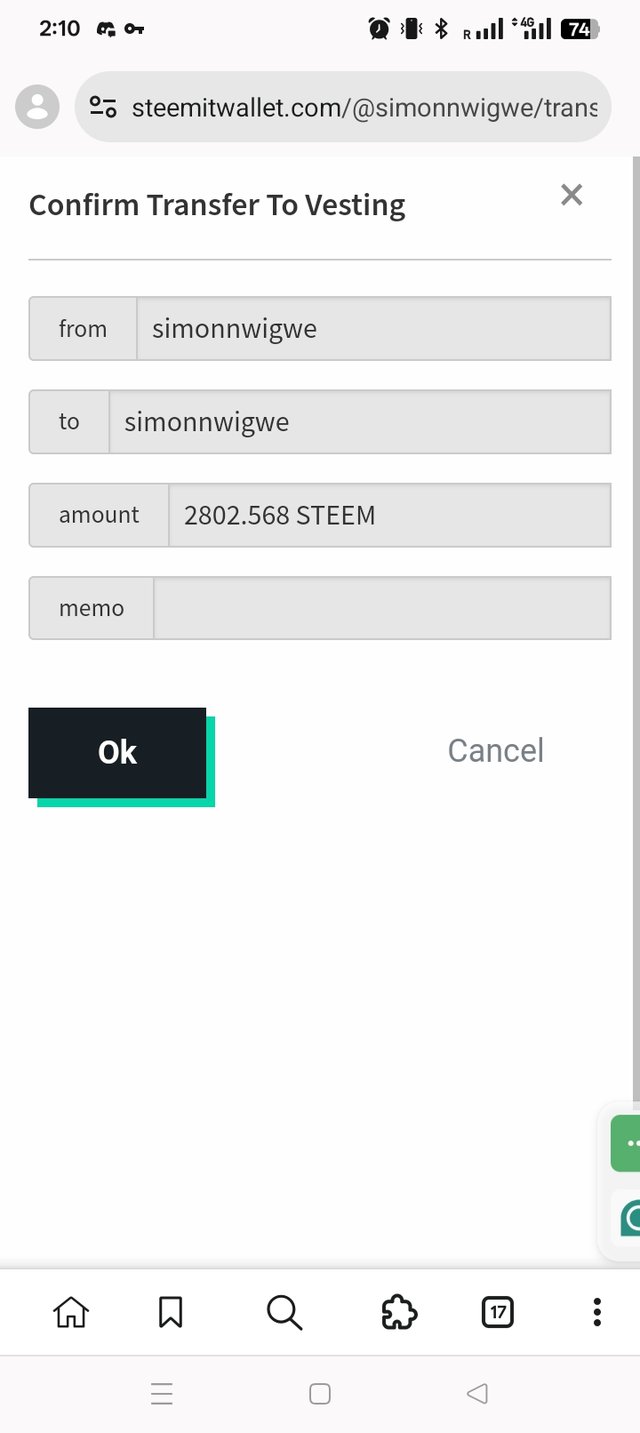
Task: Open browser bookmarks
Action: pyautogui.click(x=170, y=1311)
